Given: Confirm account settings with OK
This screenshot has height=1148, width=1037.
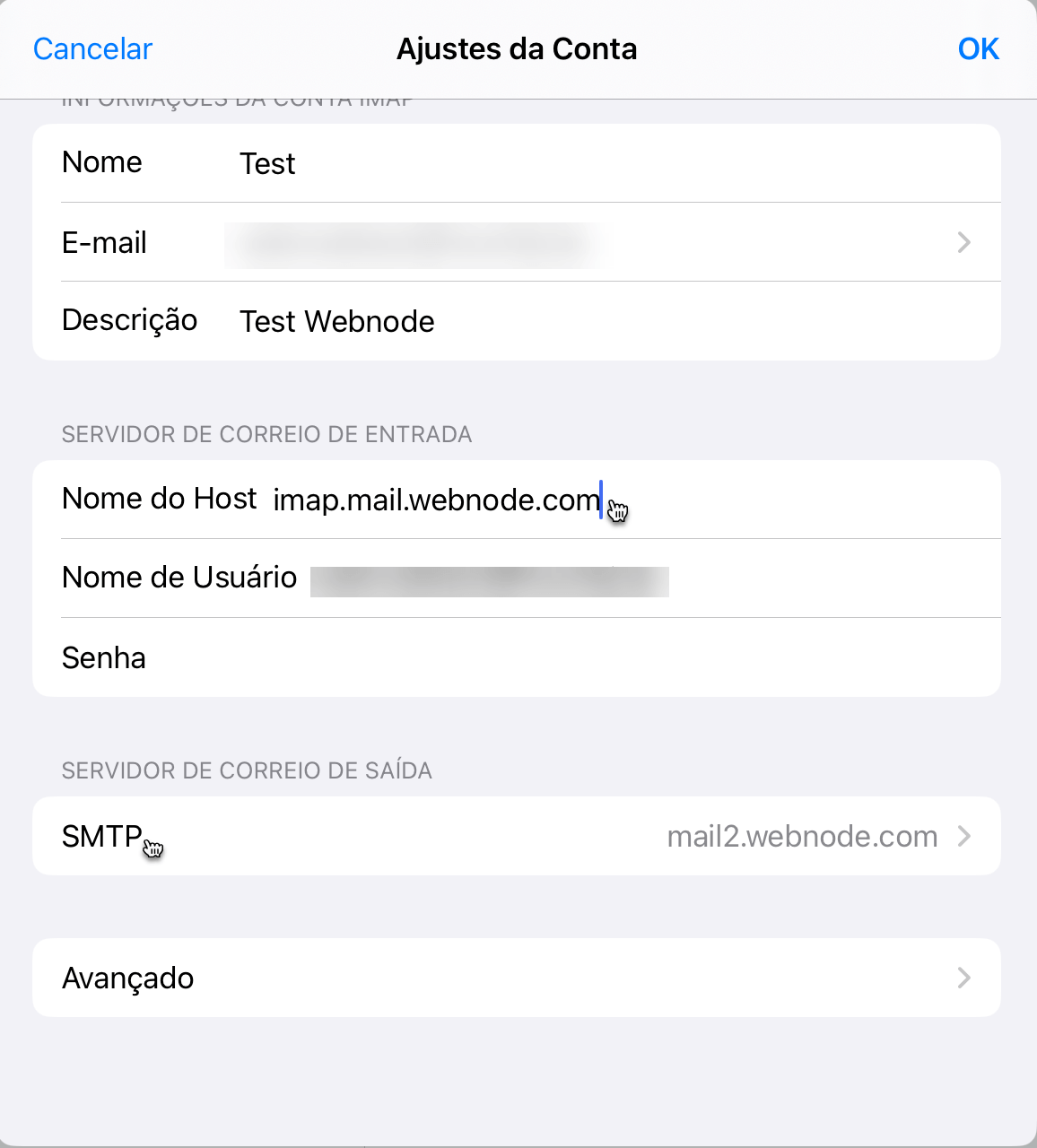Looking at the screenshot, I should 978,48.
